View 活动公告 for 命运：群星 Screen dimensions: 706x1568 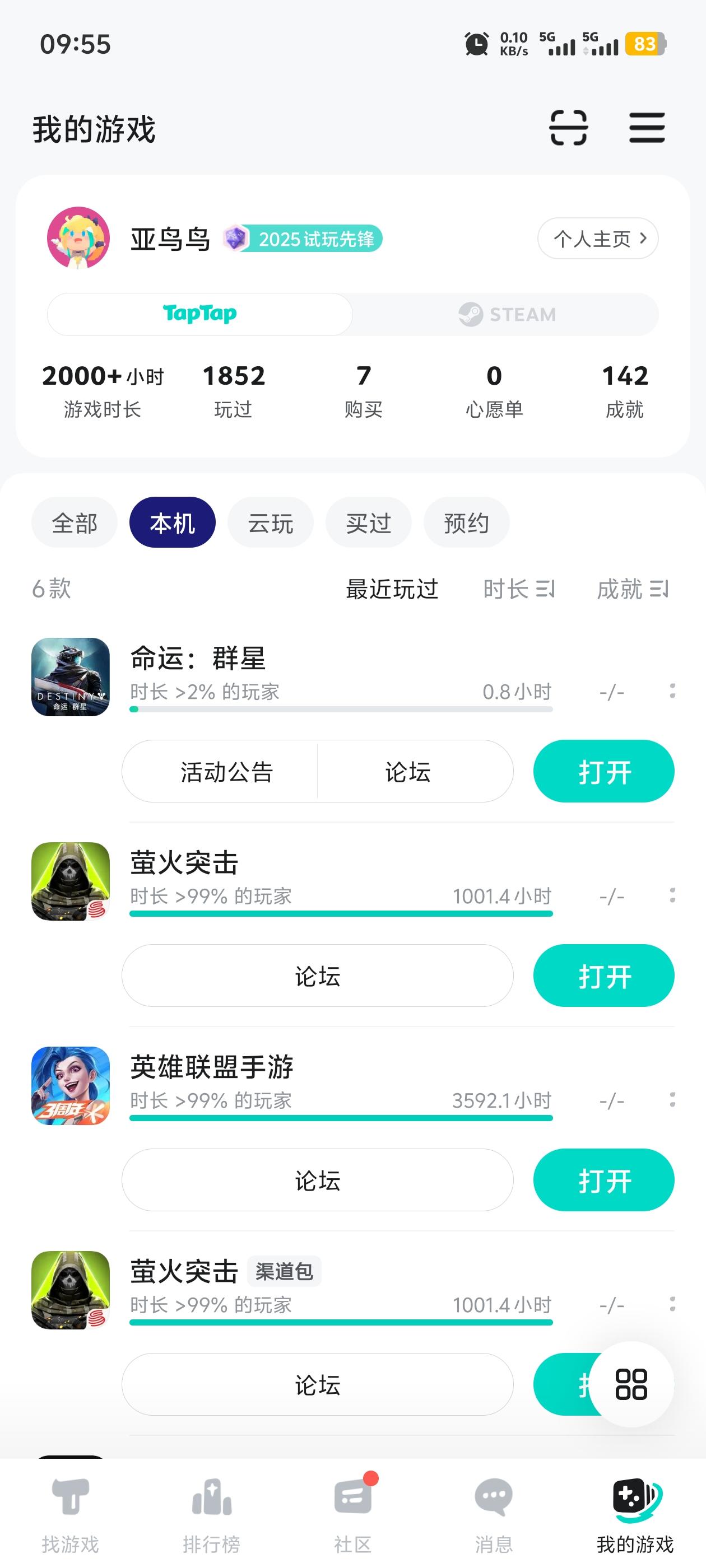pyautogui.click(x=226, y=772)
